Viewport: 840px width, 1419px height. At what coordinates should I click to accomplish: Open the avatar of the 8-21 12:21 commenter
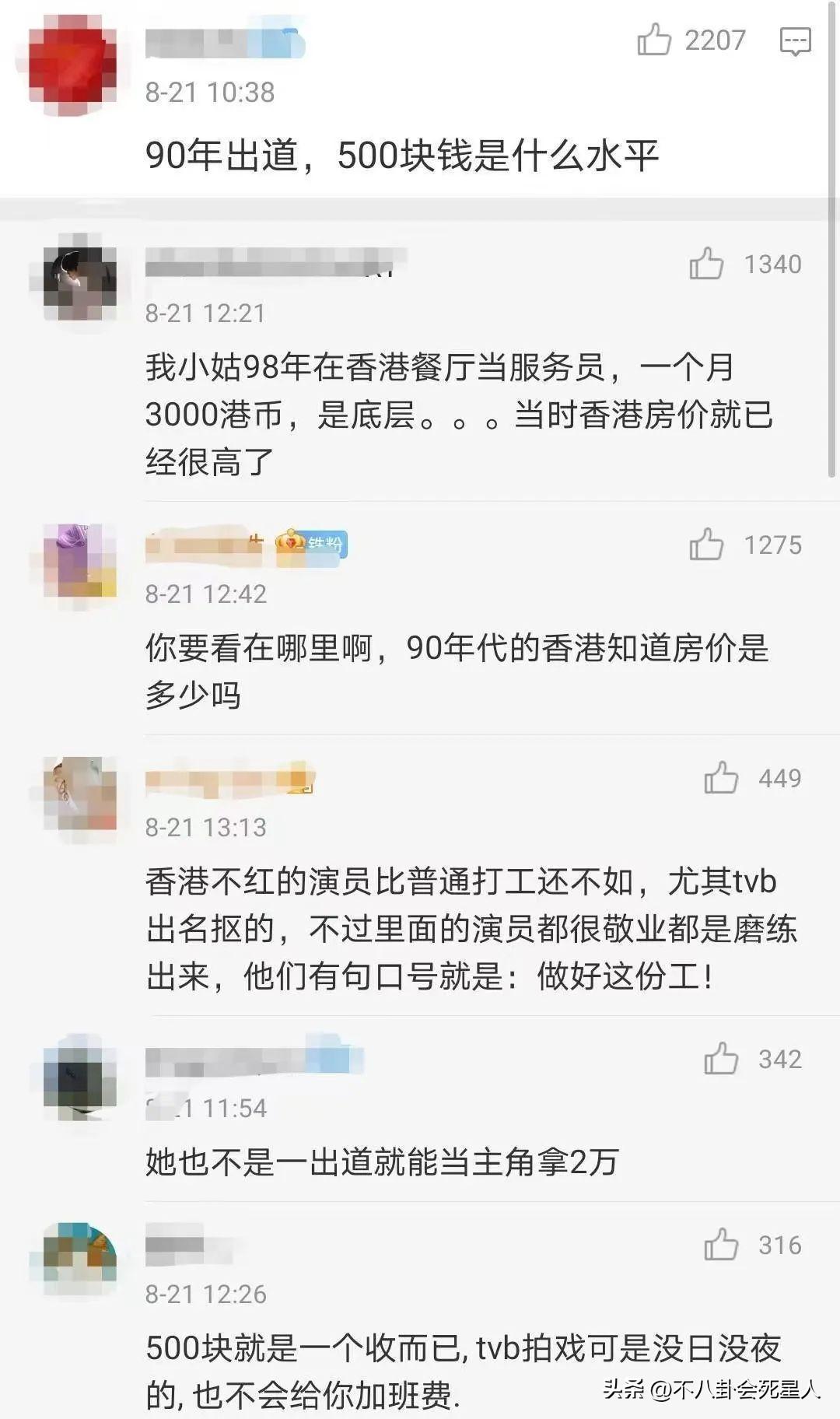coord(79,282)
